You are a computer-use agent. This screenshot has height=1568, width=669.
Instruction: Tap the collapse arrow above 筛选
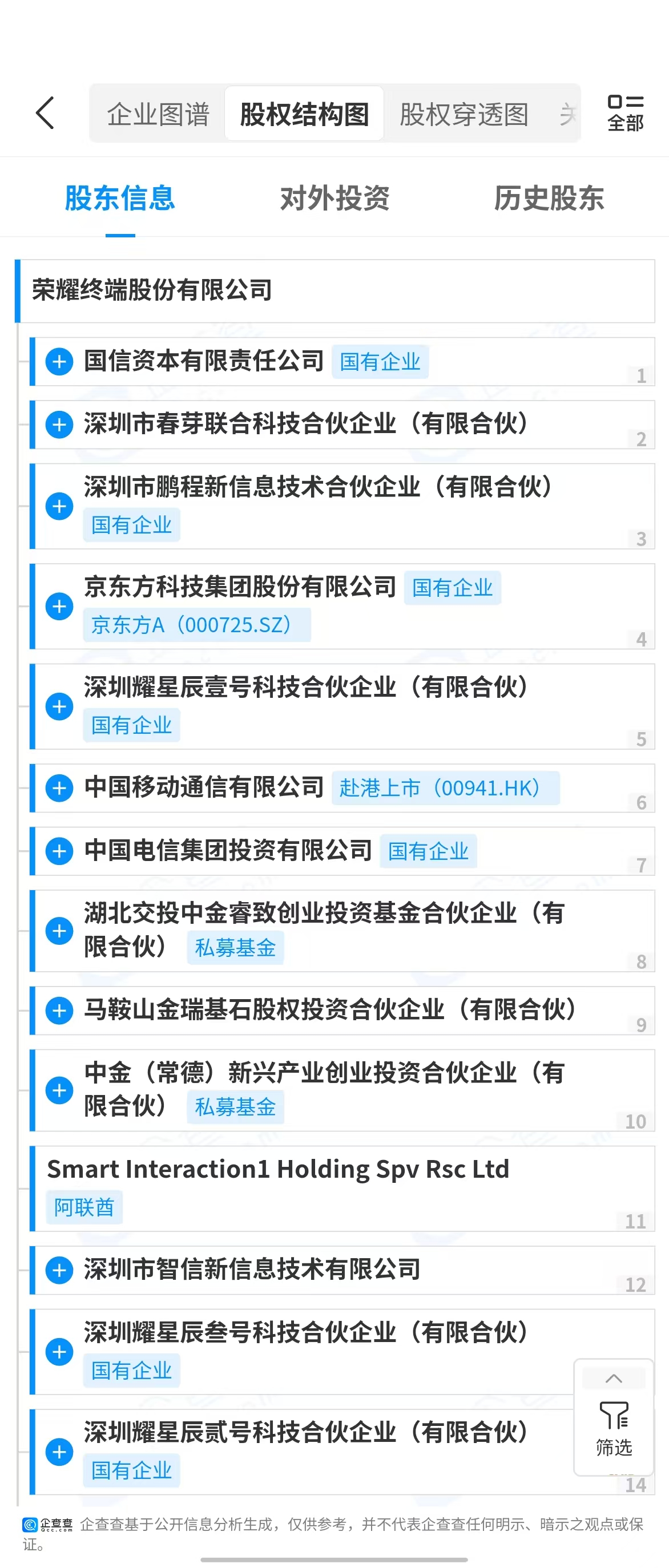(614, 1378)
